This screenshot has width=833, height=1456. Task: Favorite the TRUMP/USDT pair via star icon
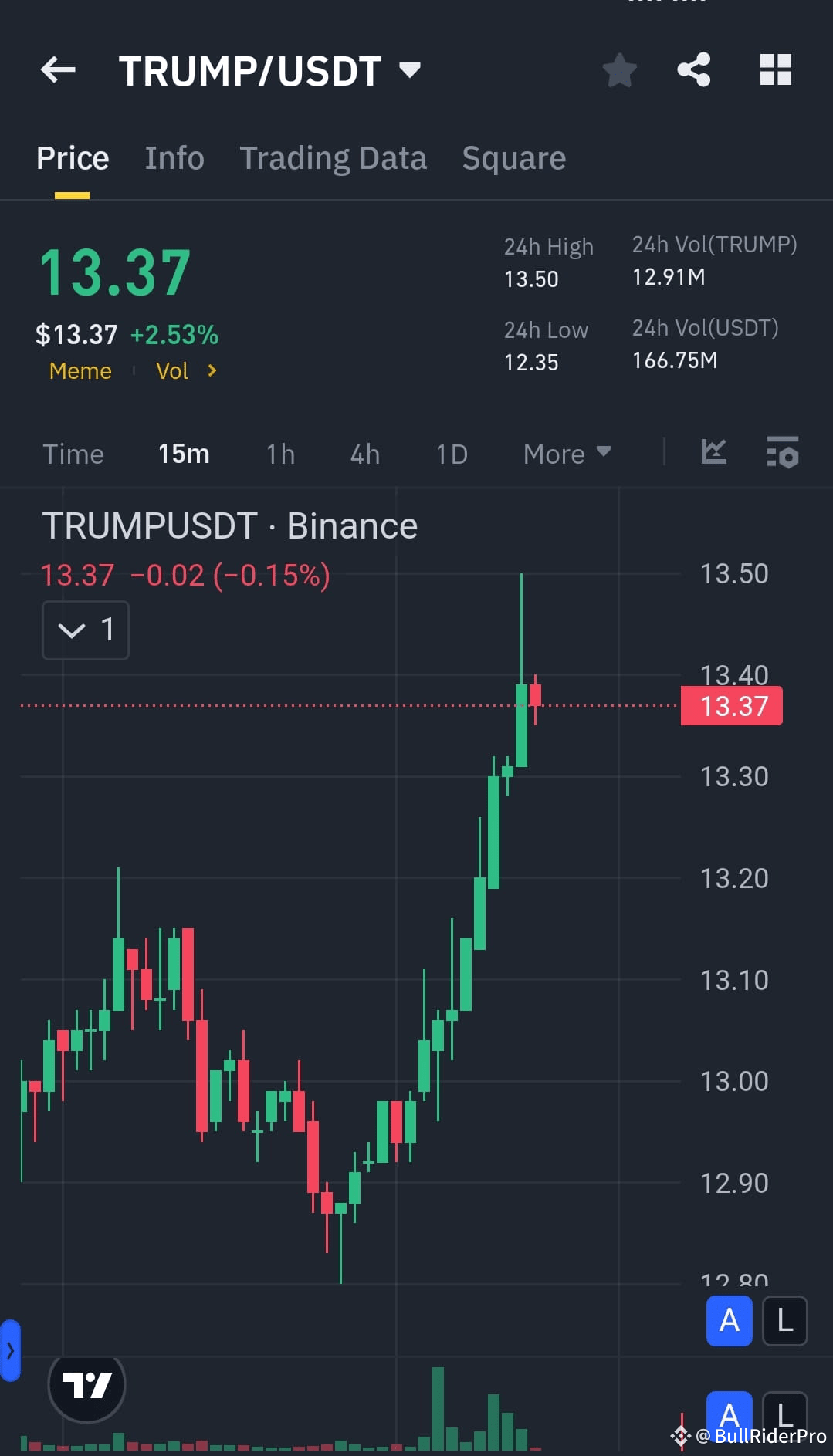pos(620,69)
